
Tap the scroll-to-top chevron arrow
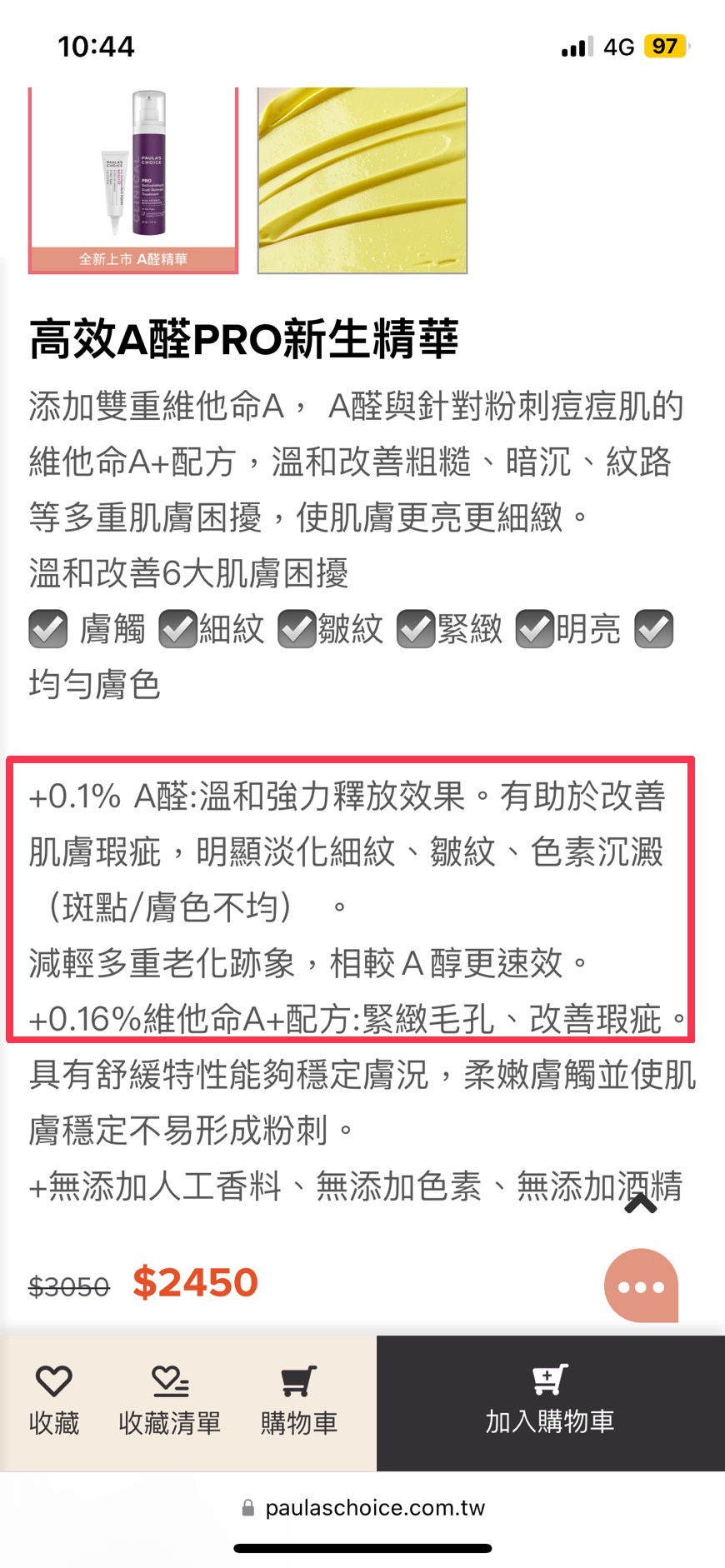pos(641,1203)
